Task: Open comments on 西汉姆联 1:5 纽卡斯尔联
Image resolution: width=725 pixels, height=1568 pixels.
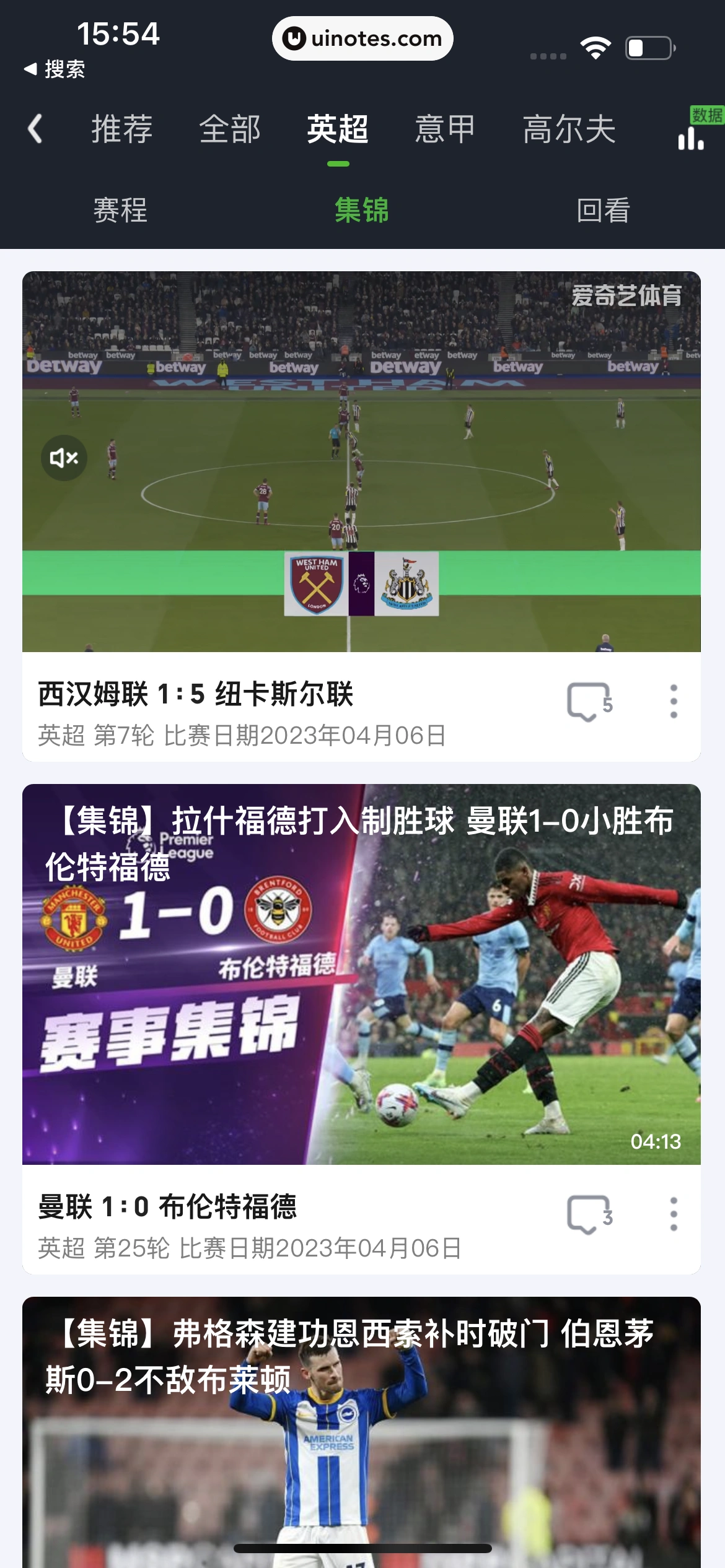Action: pos(589,701)
